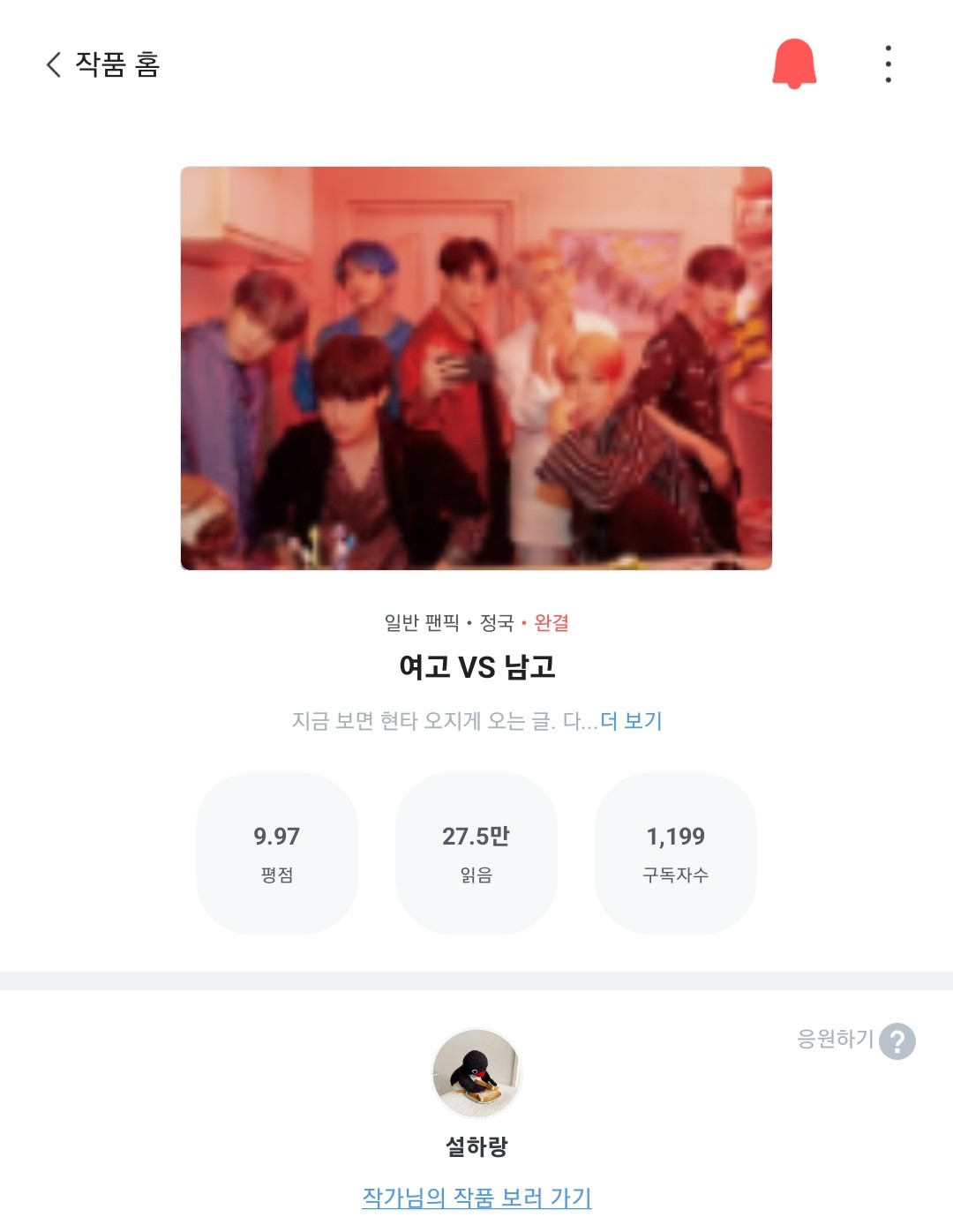
Task: Expand description with 더 보기
Action: click(x=631, y=721)
